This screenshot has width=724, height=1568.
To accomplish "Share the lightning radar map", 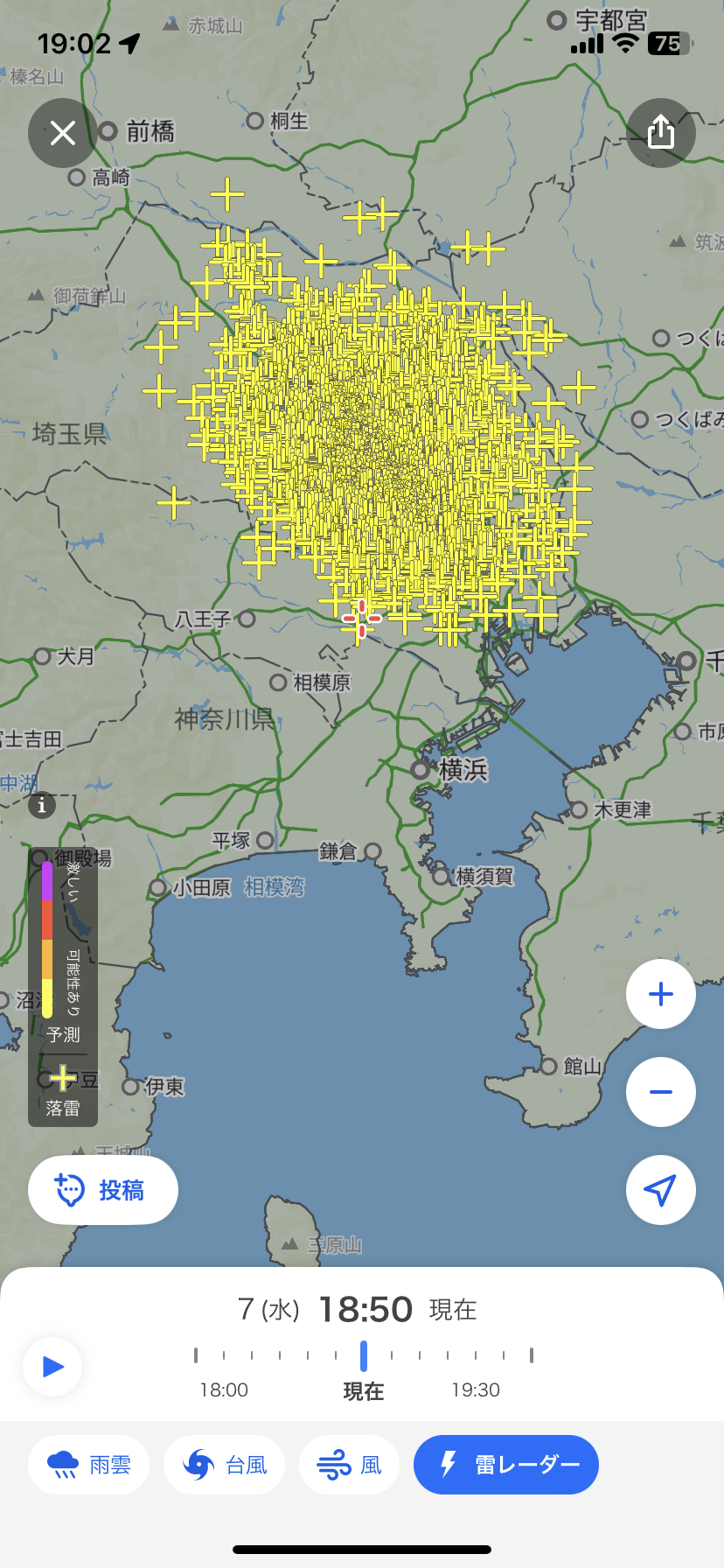I will [661, 133].
